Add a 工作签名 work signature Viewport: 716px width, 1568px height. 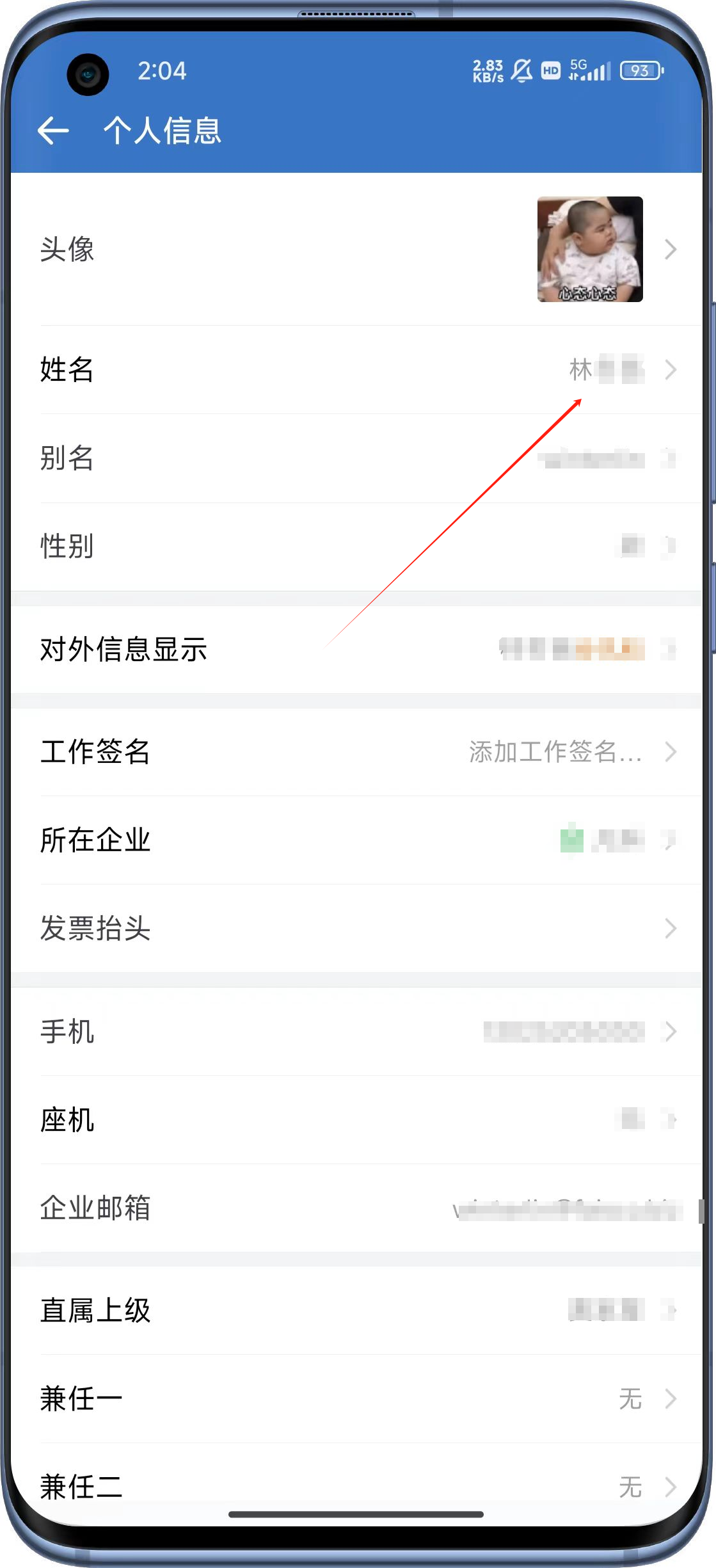[x=356, y=752]
